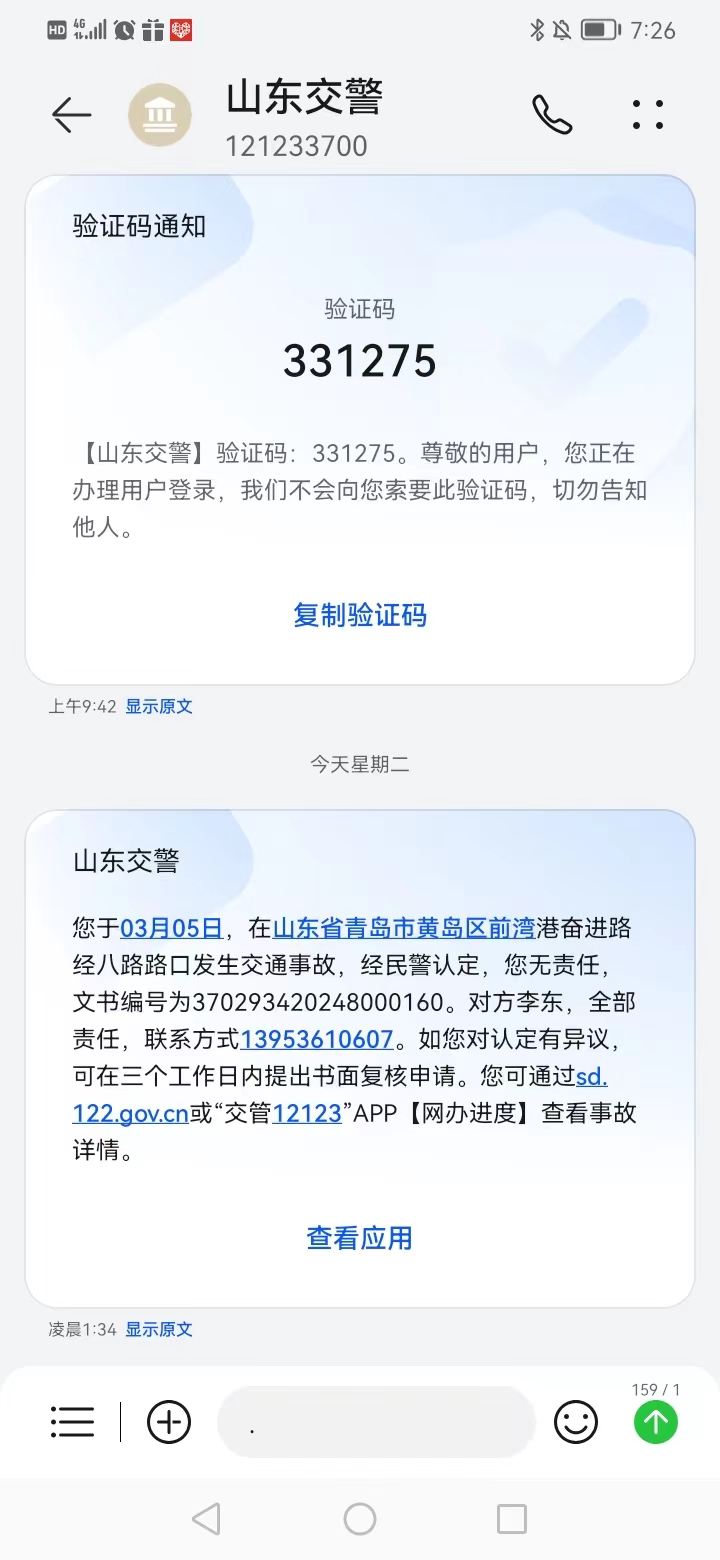The width and height of the screenshot is (720, 1560).
Task: Open the 03月05日 date link
Action: [171, 928]
